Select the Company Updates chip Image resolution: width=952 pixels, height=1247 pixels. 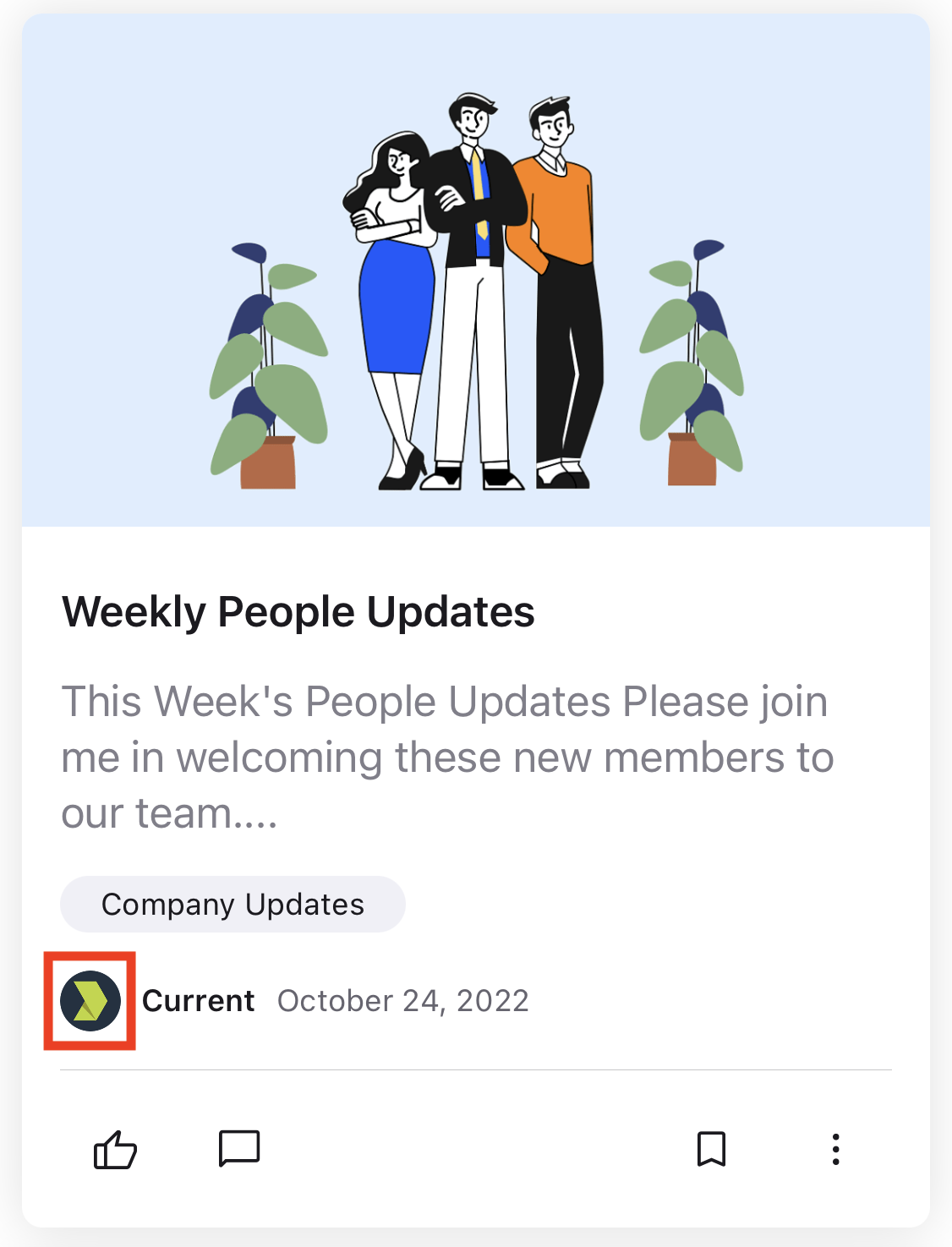[233, 905]
